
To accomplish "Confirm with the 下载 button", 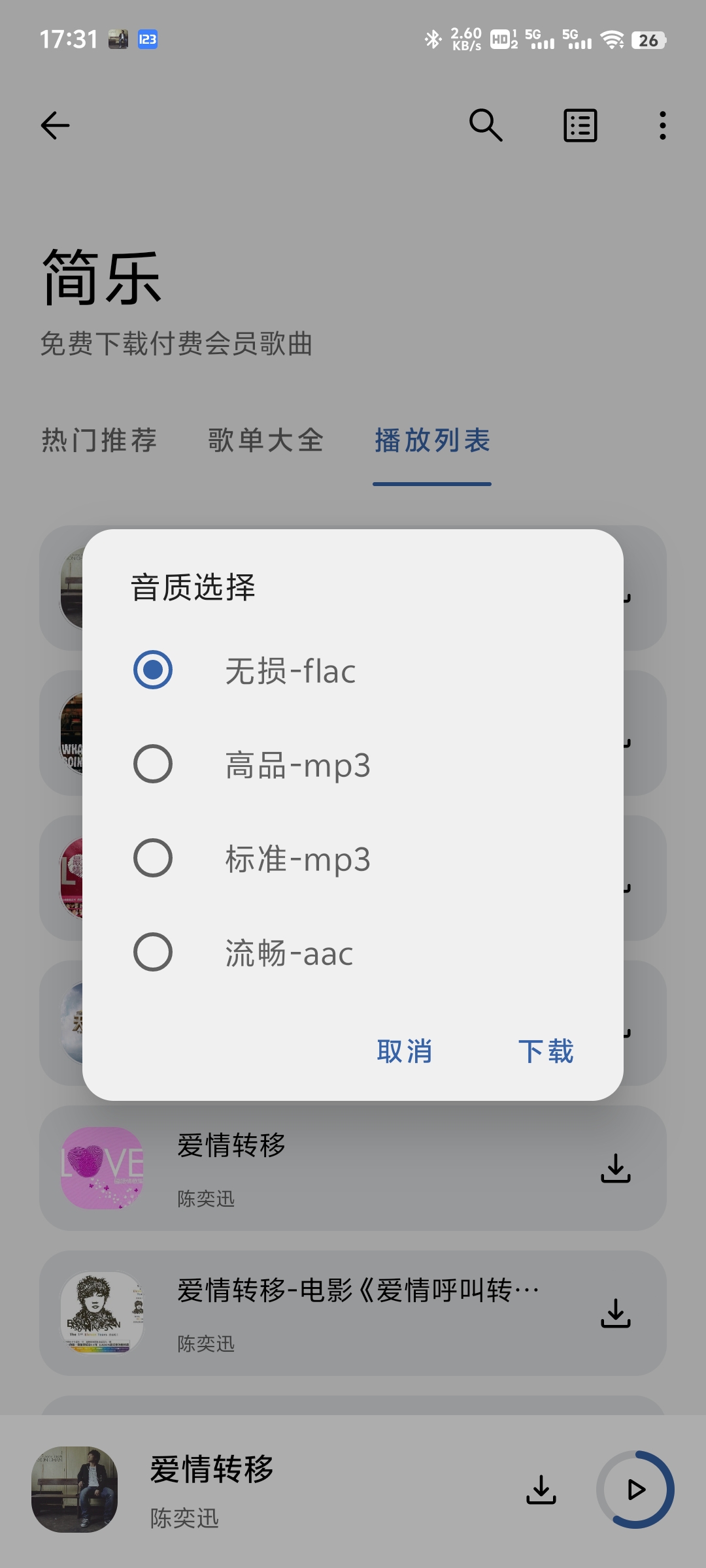I will click(546, 1051).
